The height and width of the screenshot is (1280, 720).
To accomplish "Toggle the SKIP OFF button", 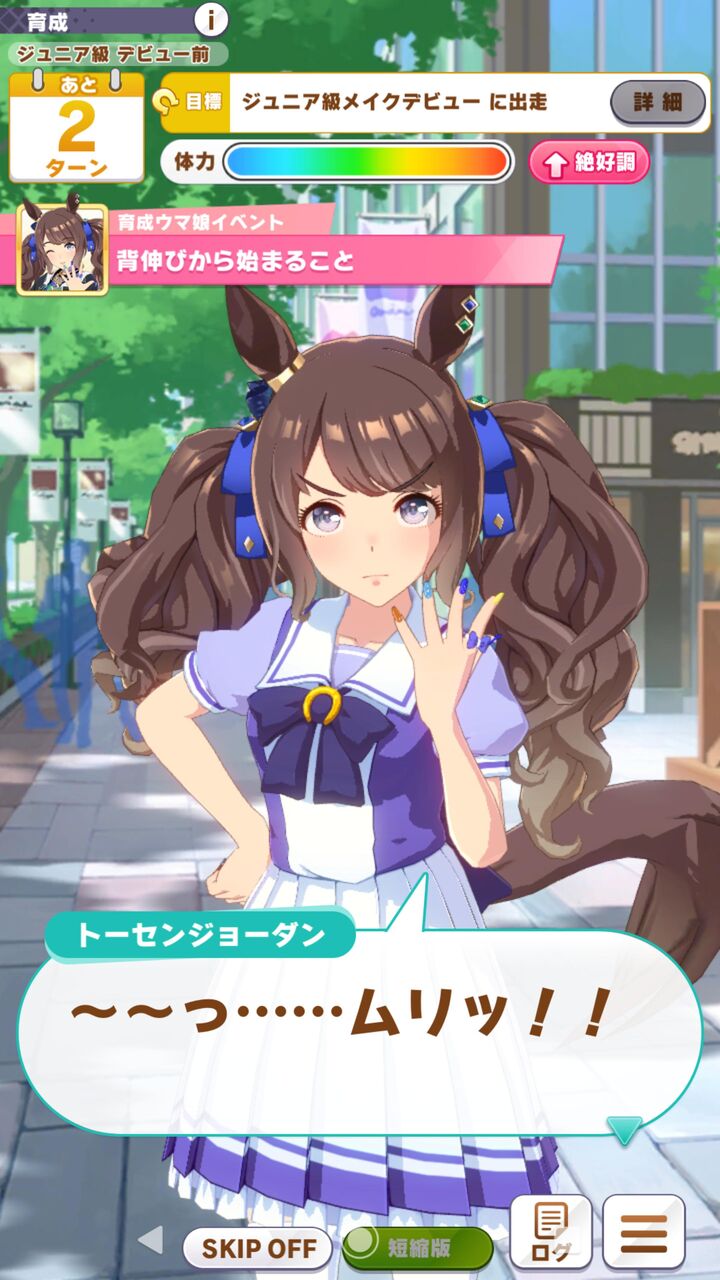I will [x=258, y=1248].
